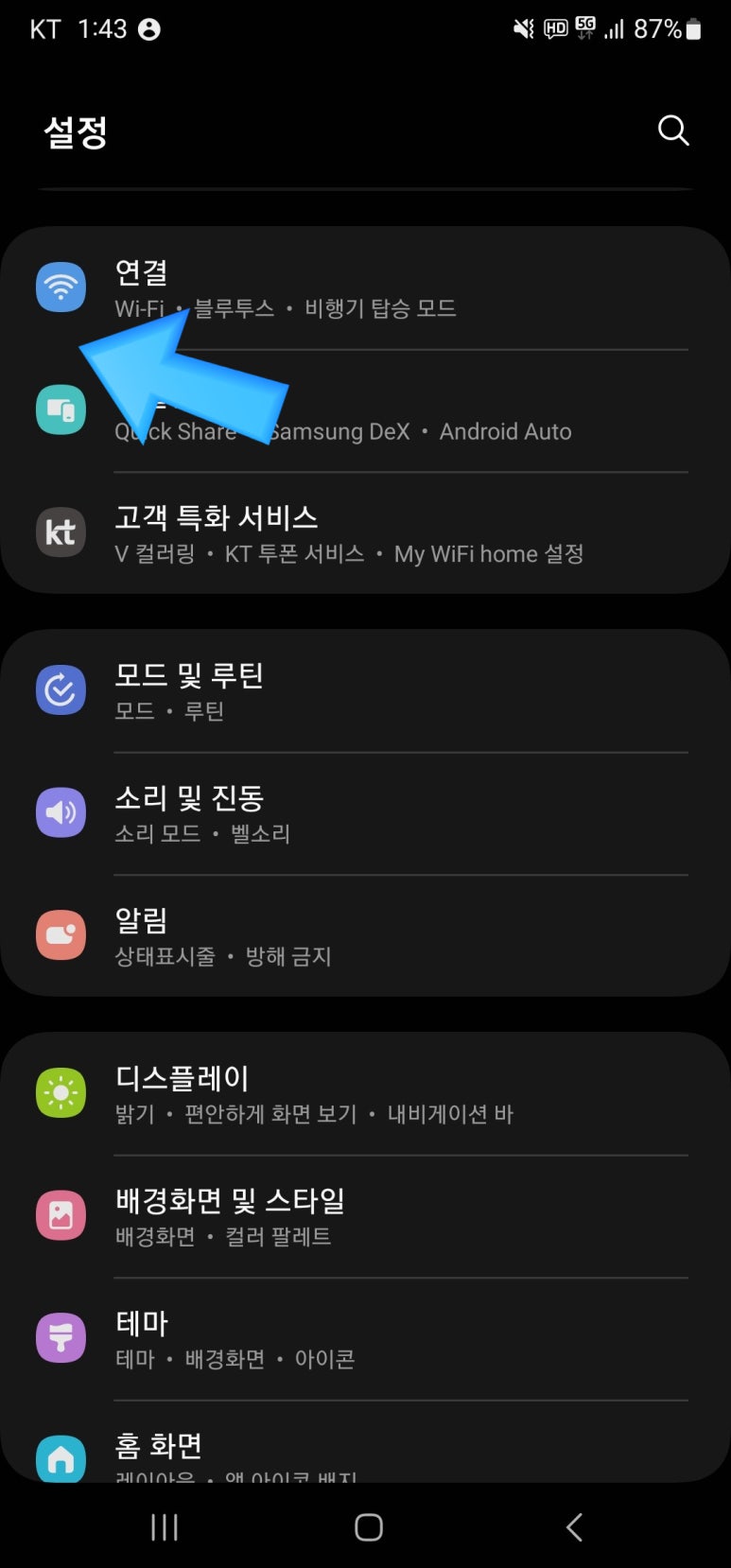Open 알림 settings

(378, 935)
